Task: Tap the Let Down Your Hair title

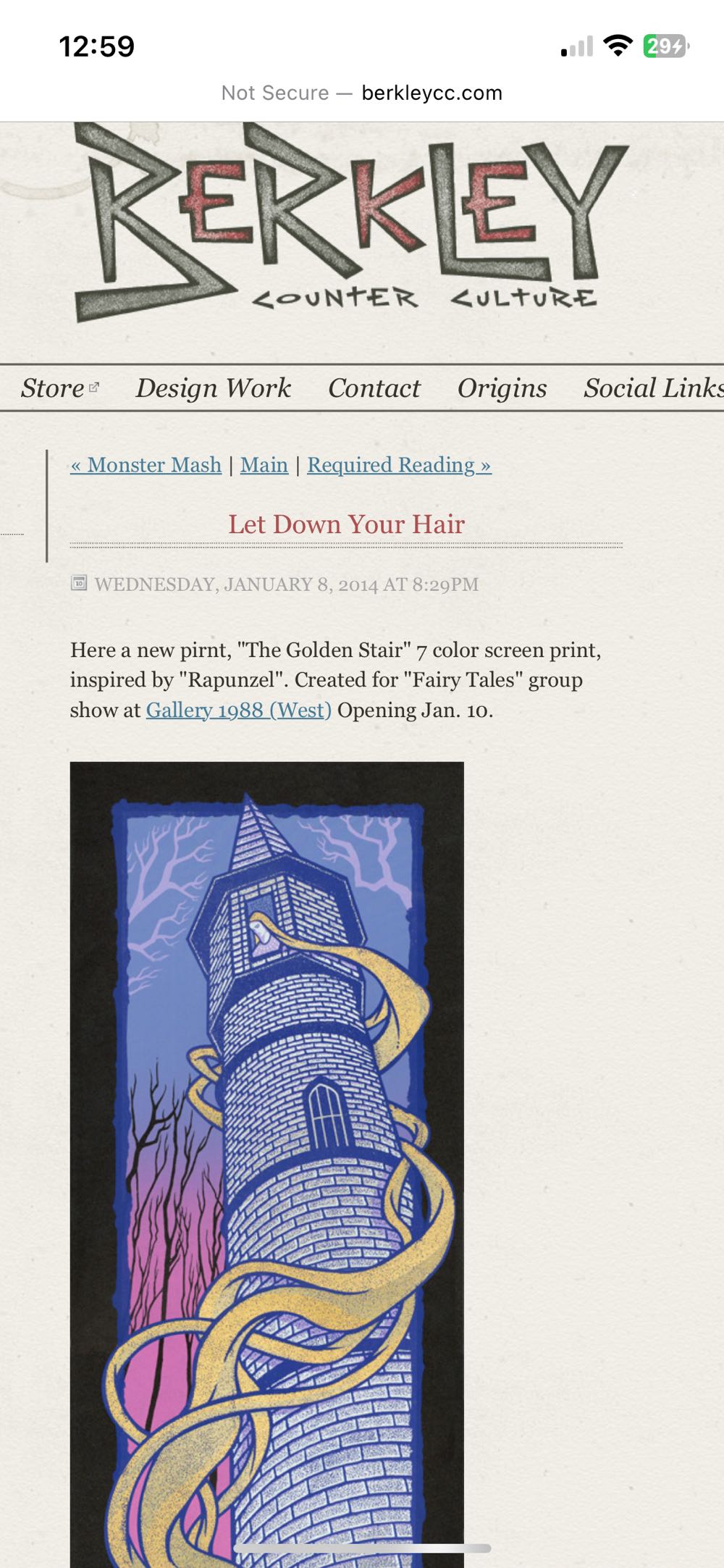Action: click(x=346, y=524)
